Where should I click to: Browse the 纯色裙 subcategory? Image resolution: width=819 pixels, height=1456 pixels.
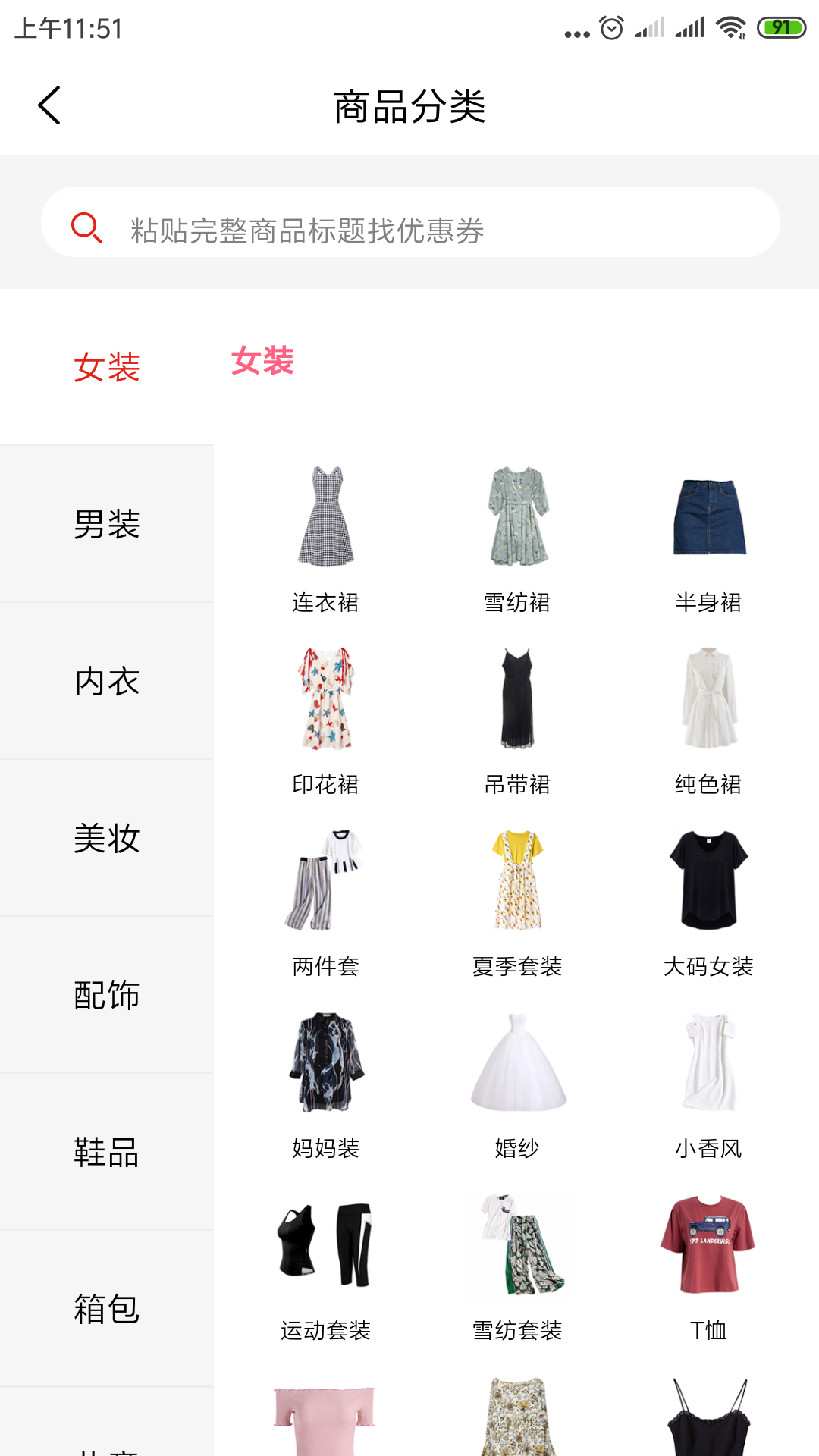(x=708, y=720)
